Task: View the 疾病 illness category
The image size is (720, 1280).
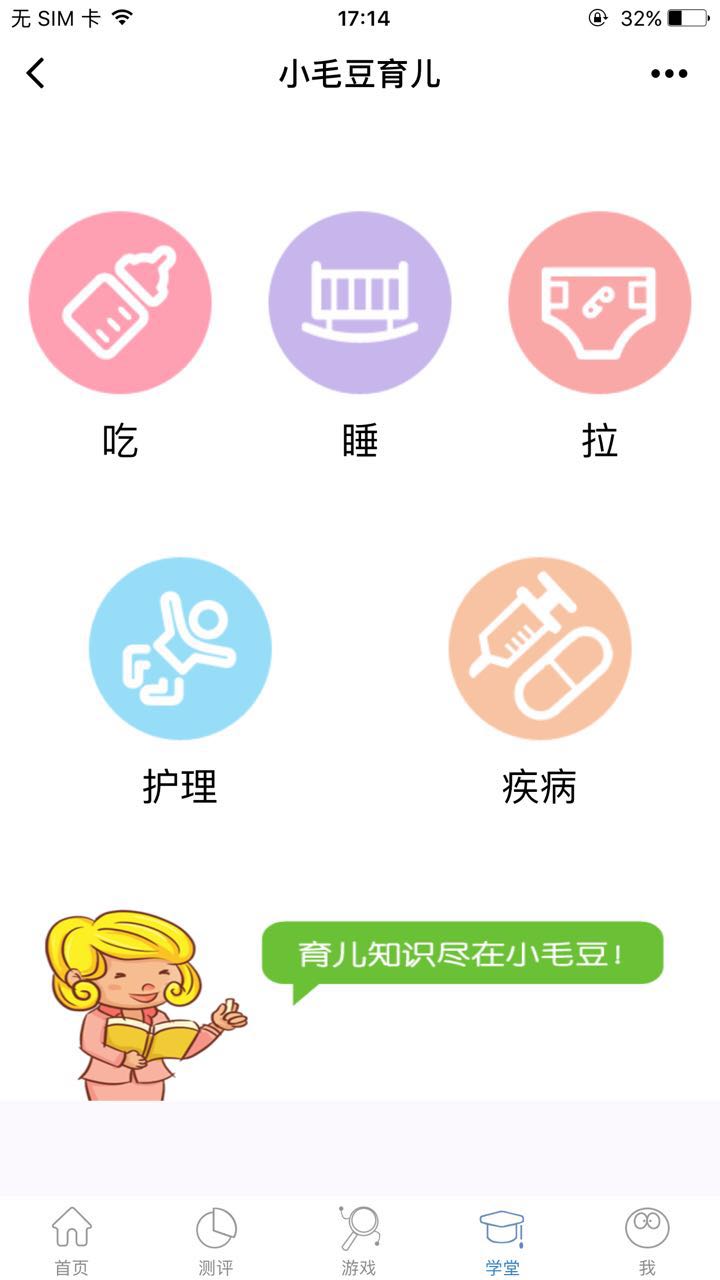Action: [x=540, y=648]
